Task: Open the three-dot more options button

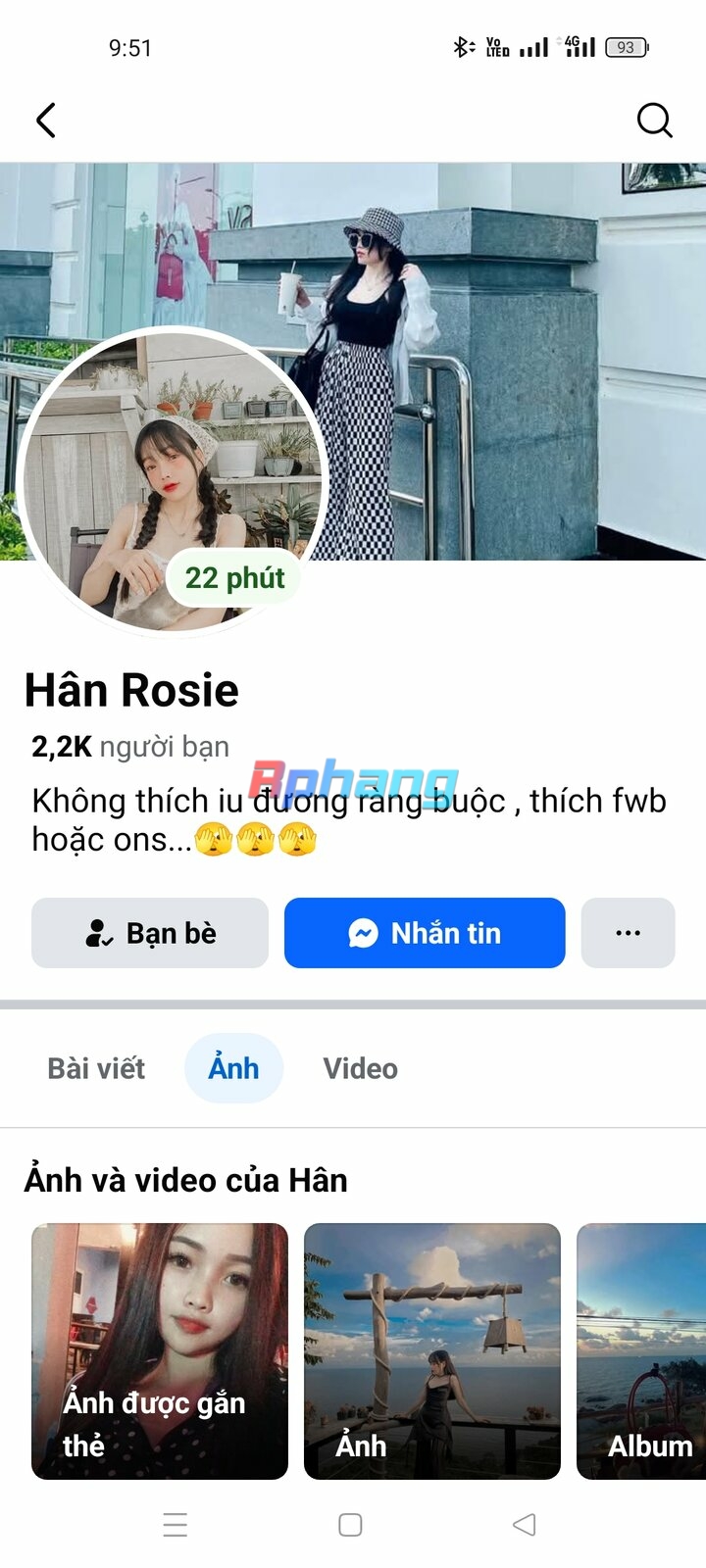Action: click(x=628, y=933)
